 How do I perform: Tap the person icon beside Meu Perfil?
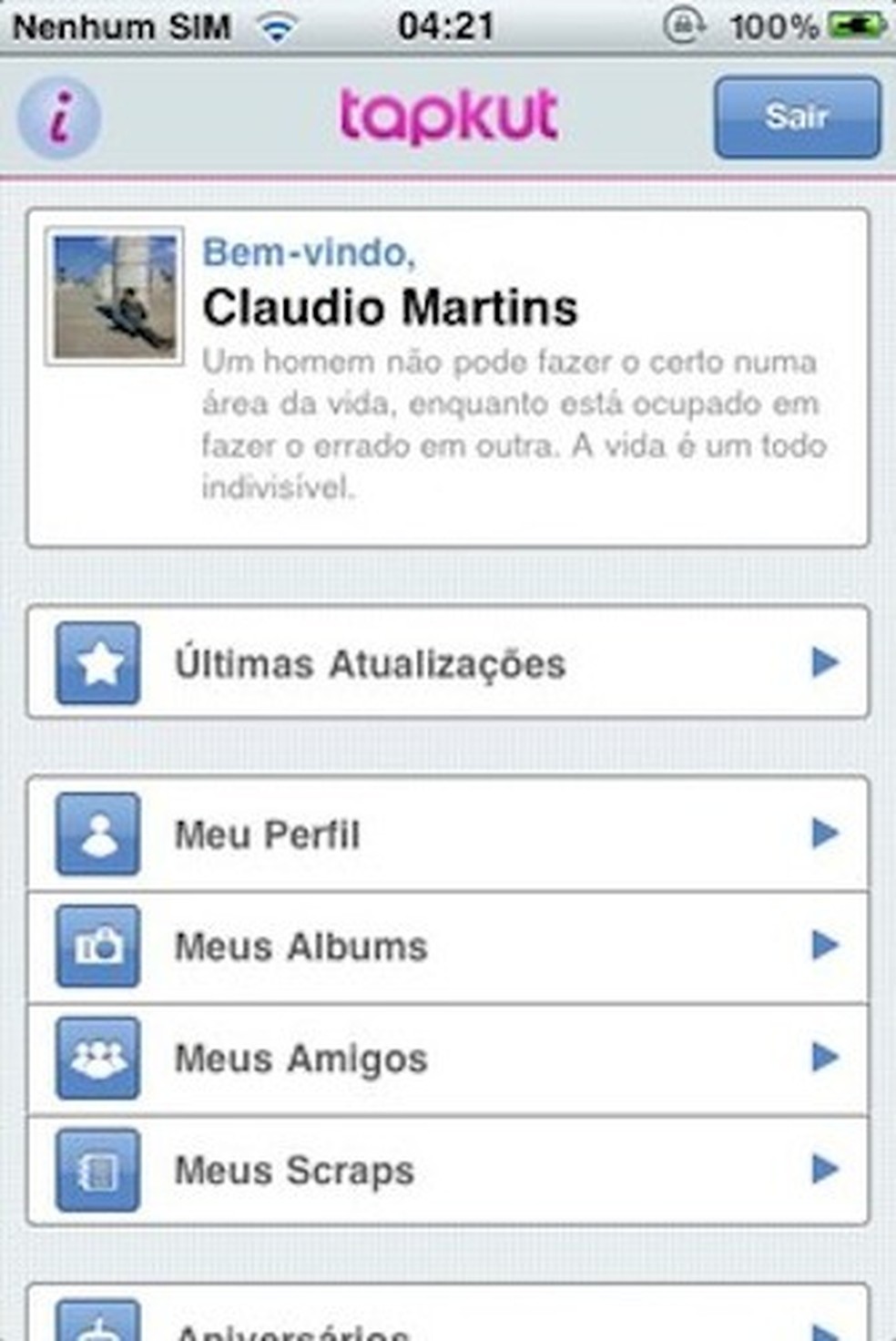[x=98, y=834]
